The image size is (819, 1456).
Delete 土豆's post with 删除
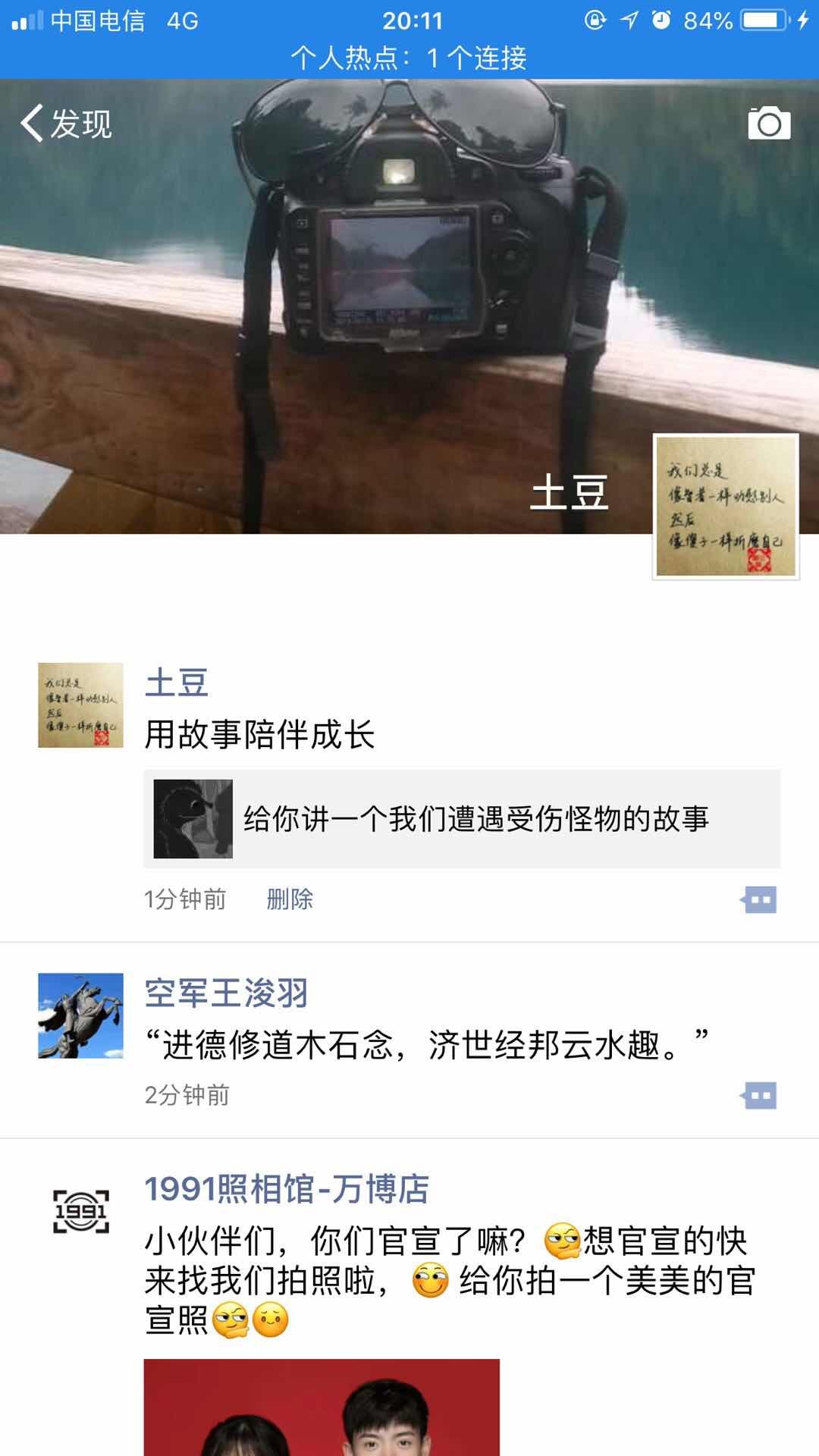[290, 899]
